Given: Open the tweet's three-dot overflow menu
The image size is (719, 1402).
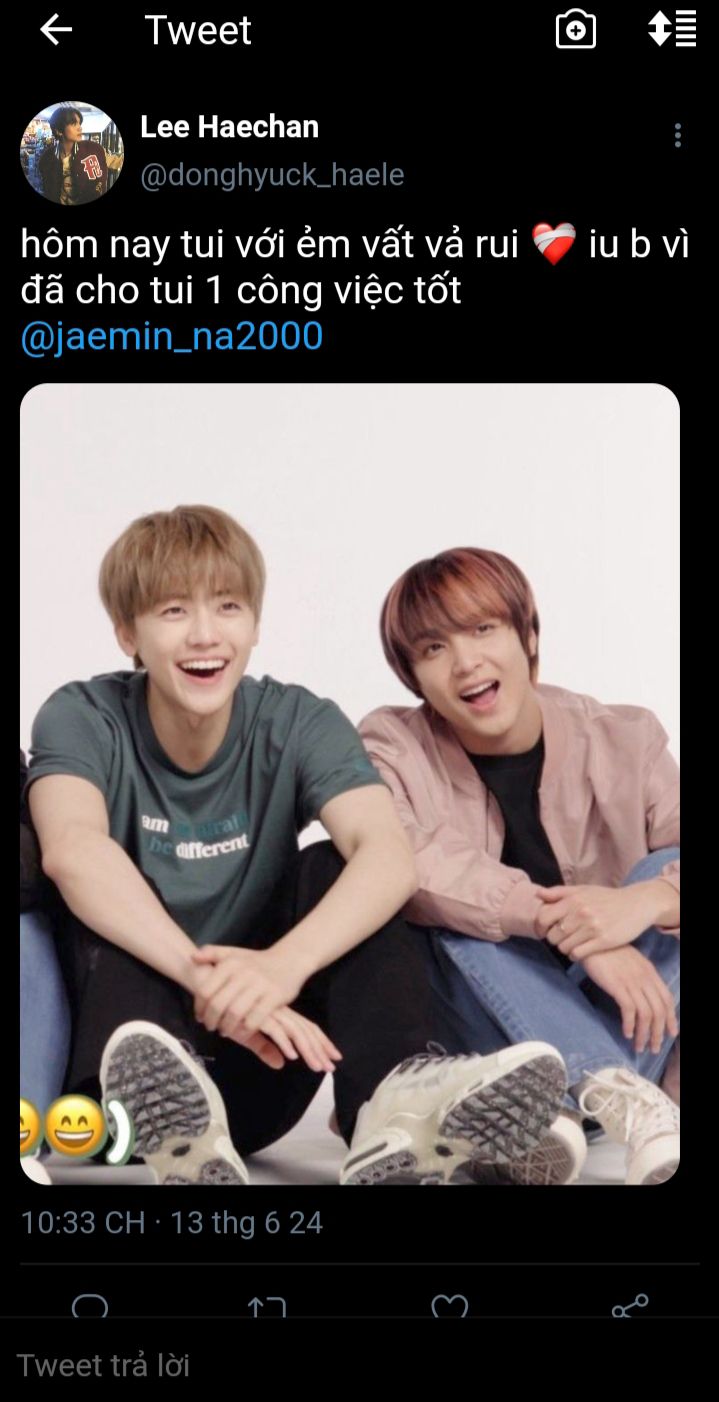Looking at the screenshot, I should 678,135.
